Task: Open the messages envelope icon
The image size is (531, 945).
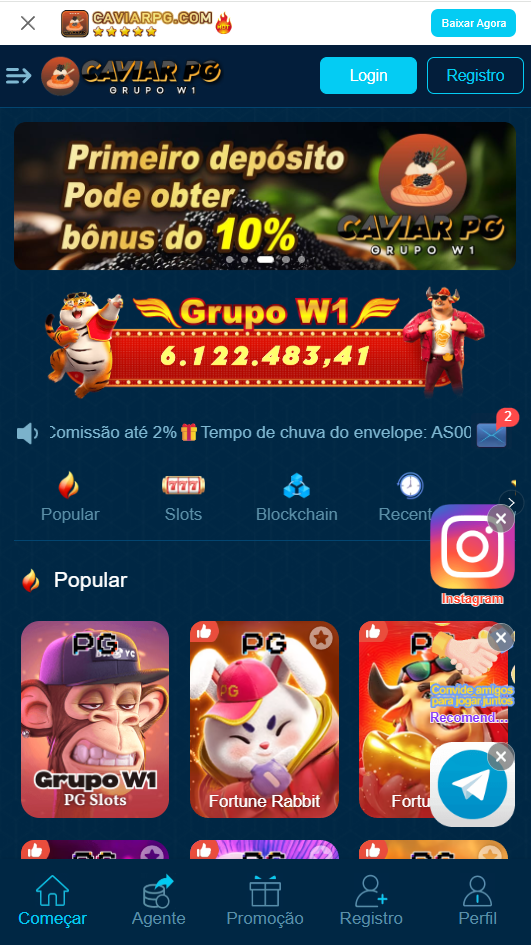Action: click(x=491, y=435)
